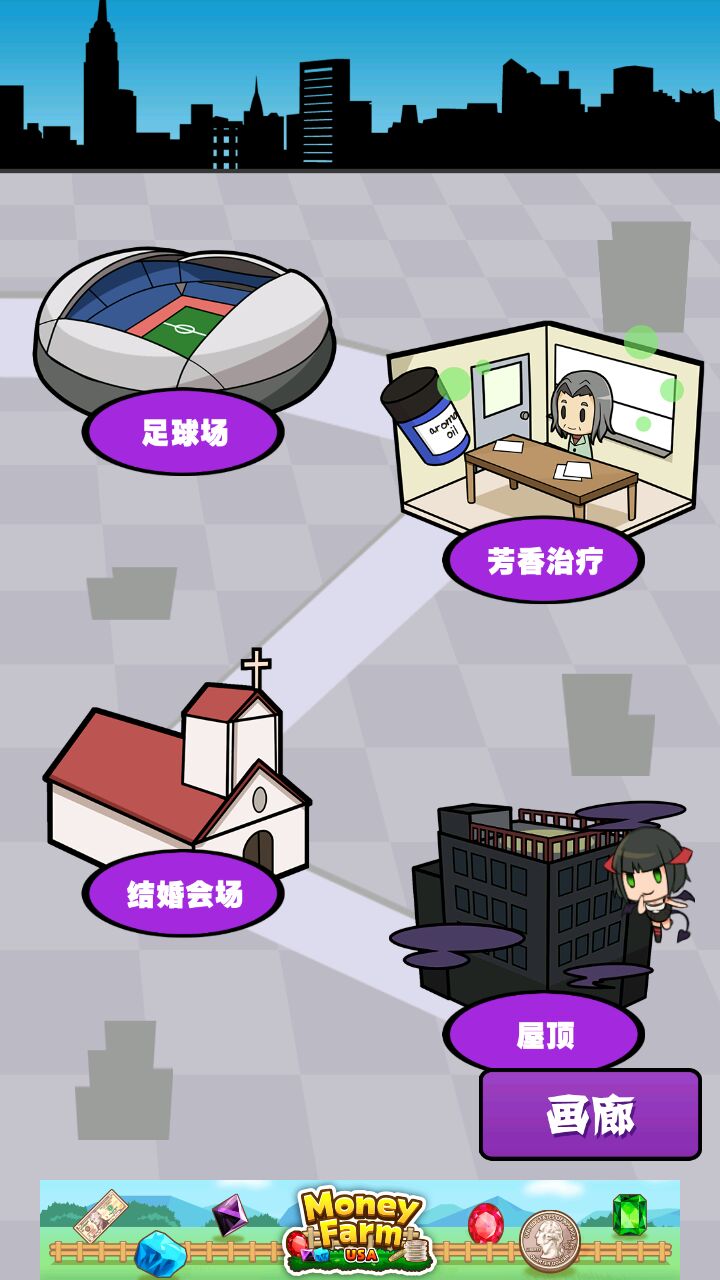Enter the 结婚会场 wedding venue

pyautogui.click(x=183, y=893)
